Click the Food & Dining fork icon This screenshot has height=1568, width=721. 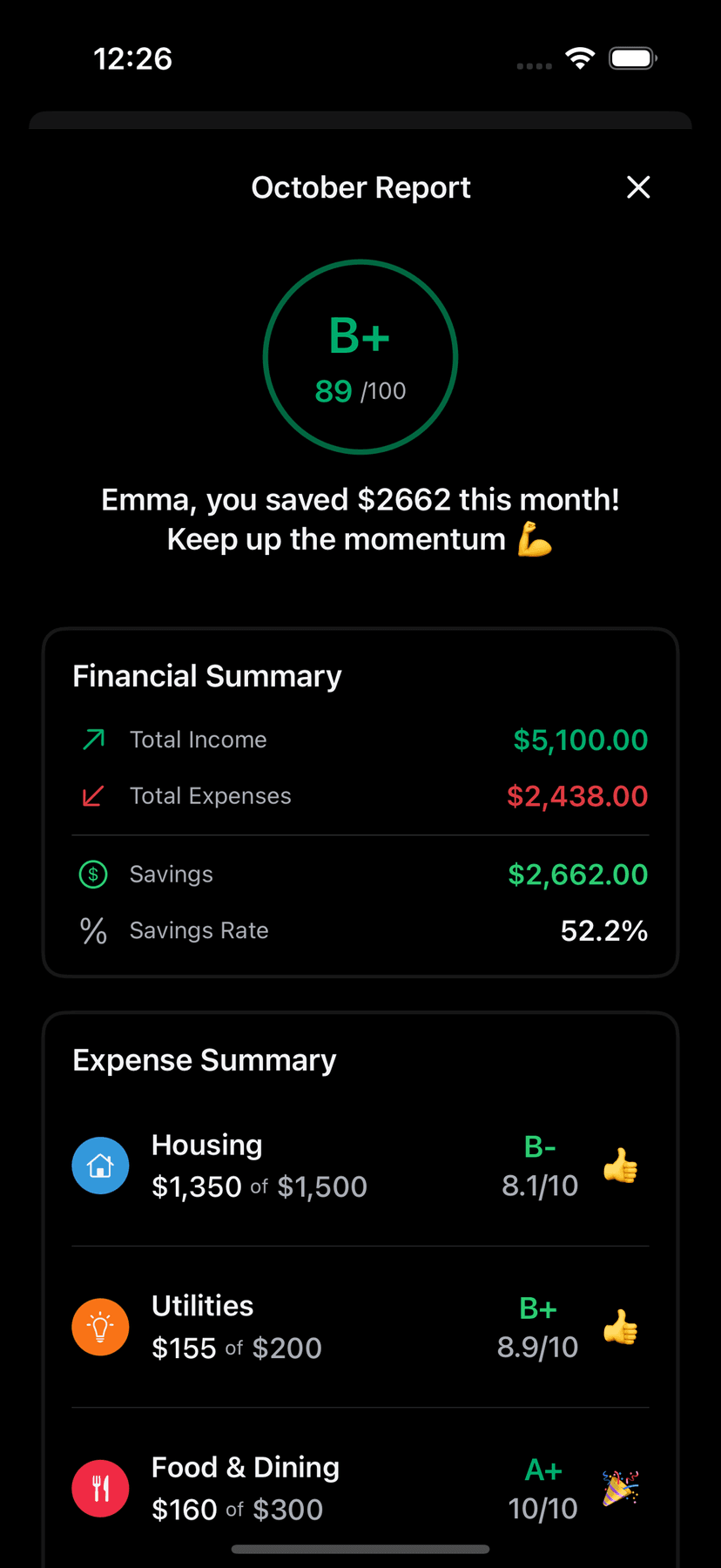click(100, 1488)
